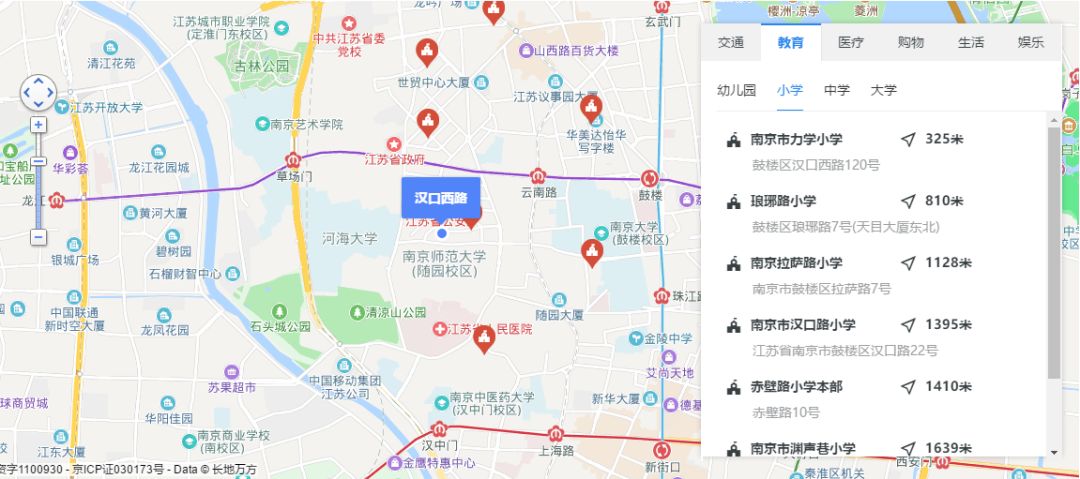Screen dimensions: 1080x479
Task: Select 南京拉萨路小学 in the list
Action: (x=796, y=263)
